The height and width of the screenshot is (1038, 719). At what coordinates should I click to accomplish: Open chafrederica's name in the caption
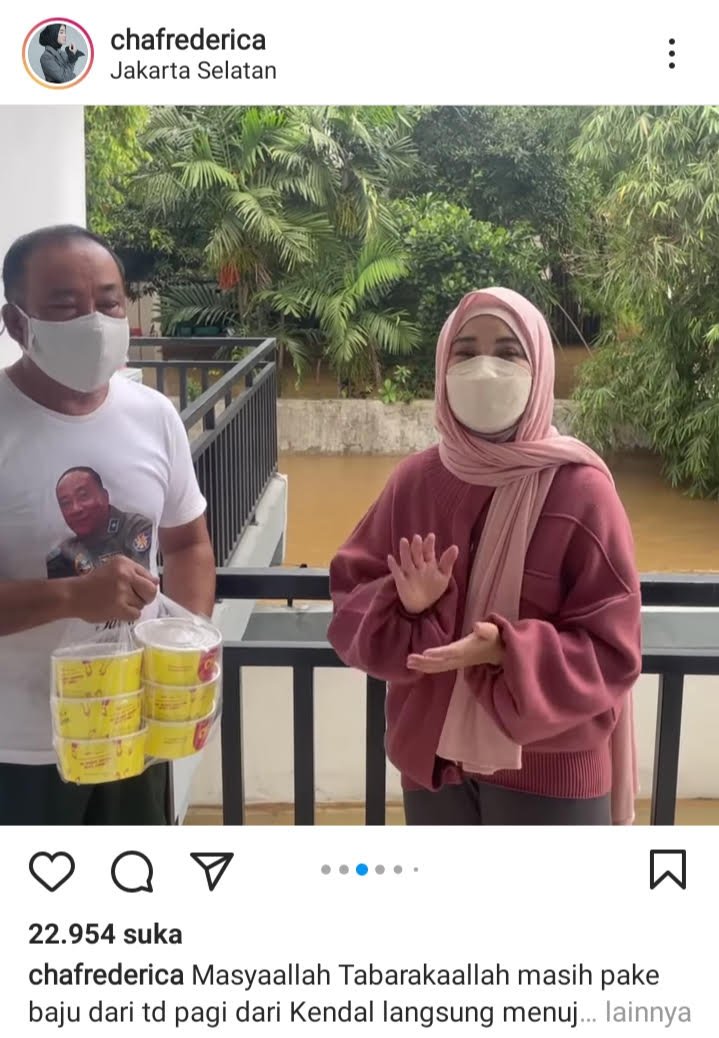(x=106, y=974)
